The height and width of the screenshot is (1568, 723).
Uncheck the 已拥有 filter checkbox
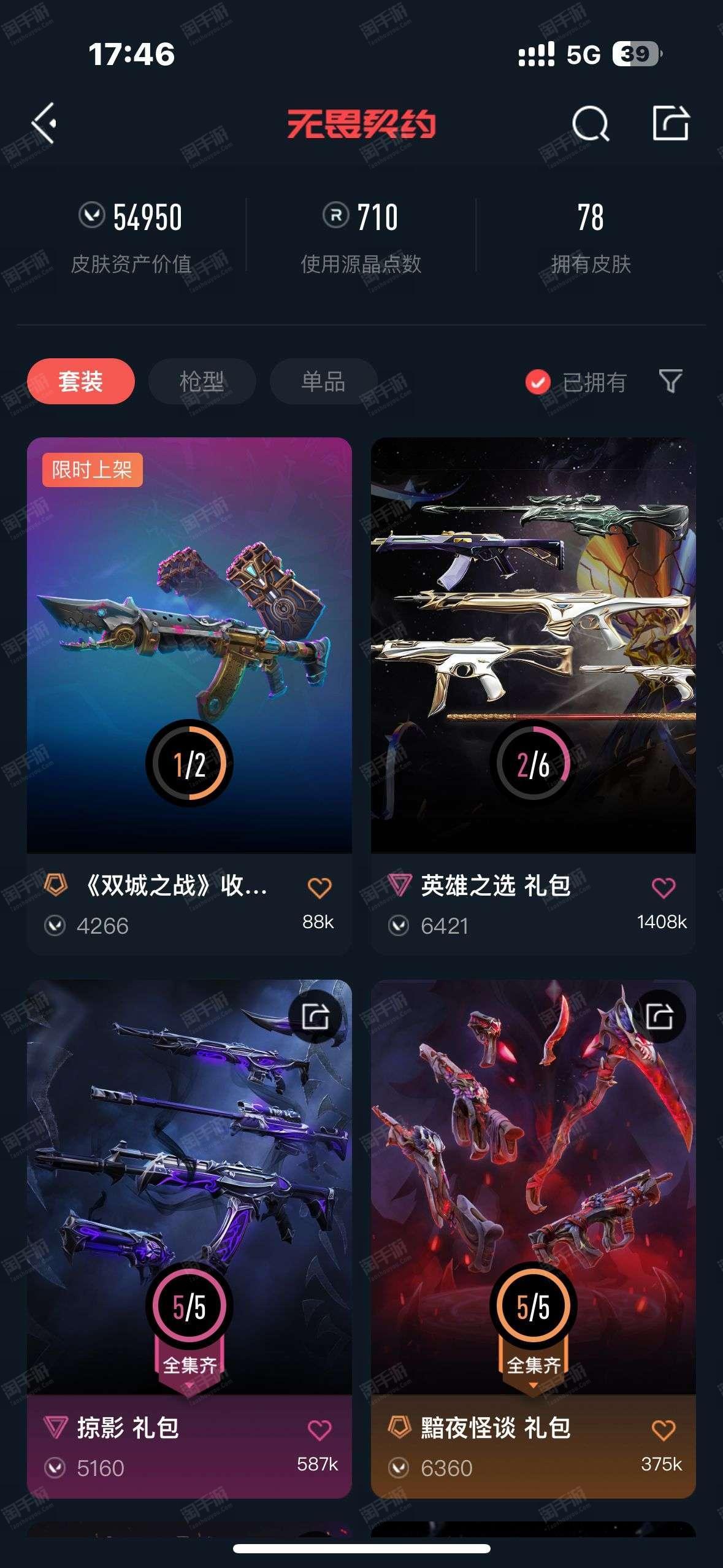point(538,382)
